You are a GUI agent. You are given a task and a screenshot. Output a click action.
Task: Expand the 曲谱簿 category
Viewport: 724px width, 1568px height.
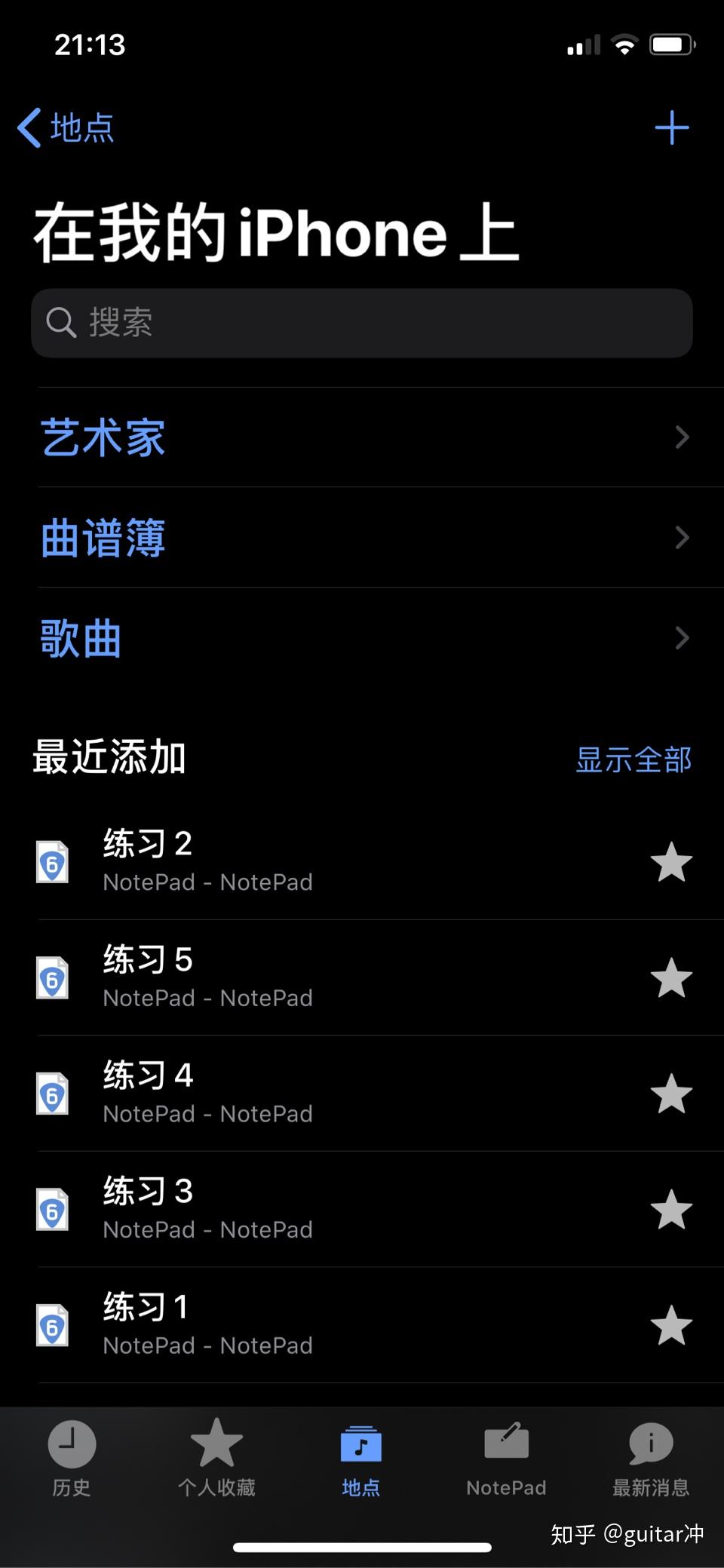pyautogui.click(x=362, y=537)
